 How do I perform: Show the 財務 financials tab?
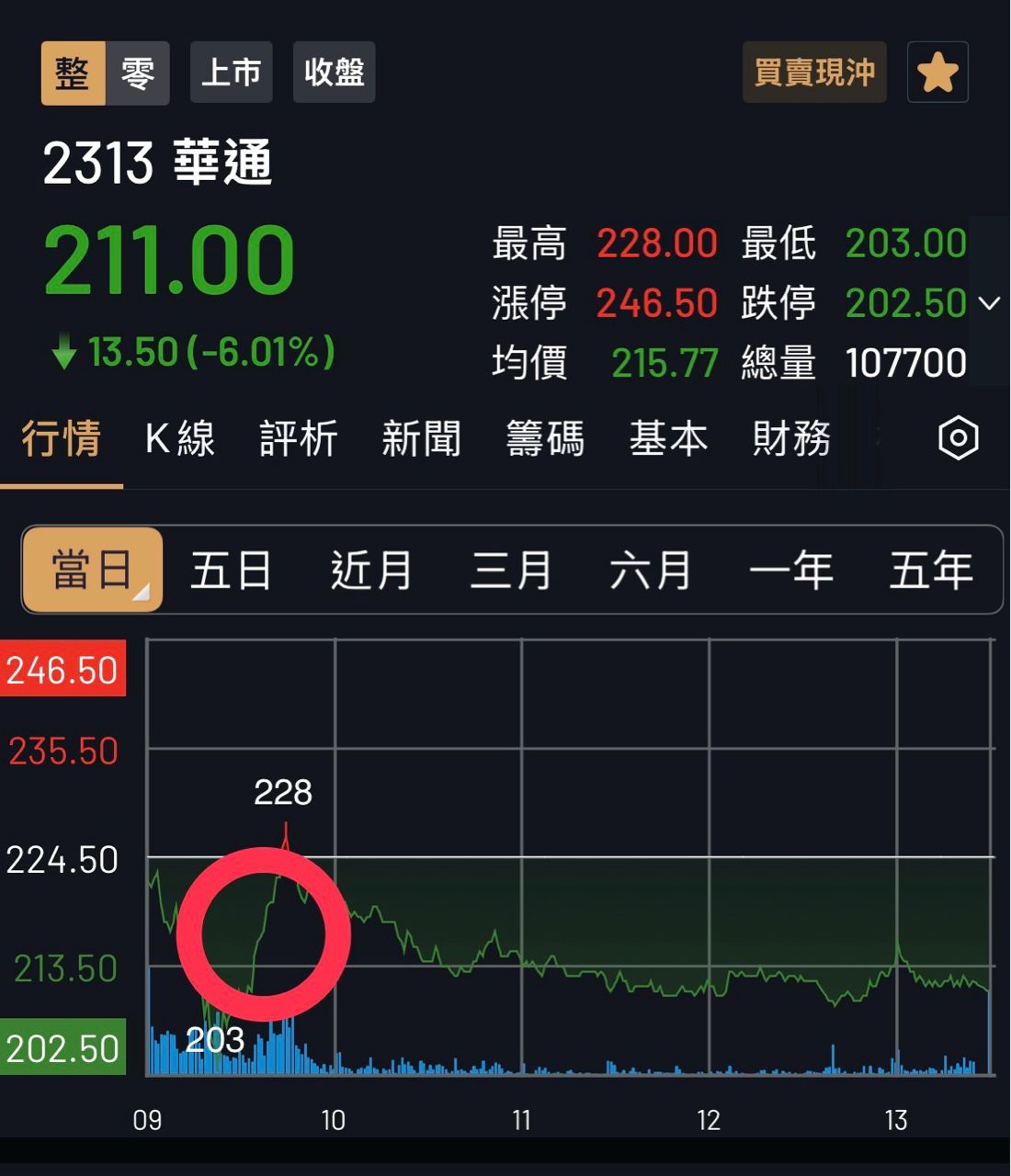click(791, 439)
